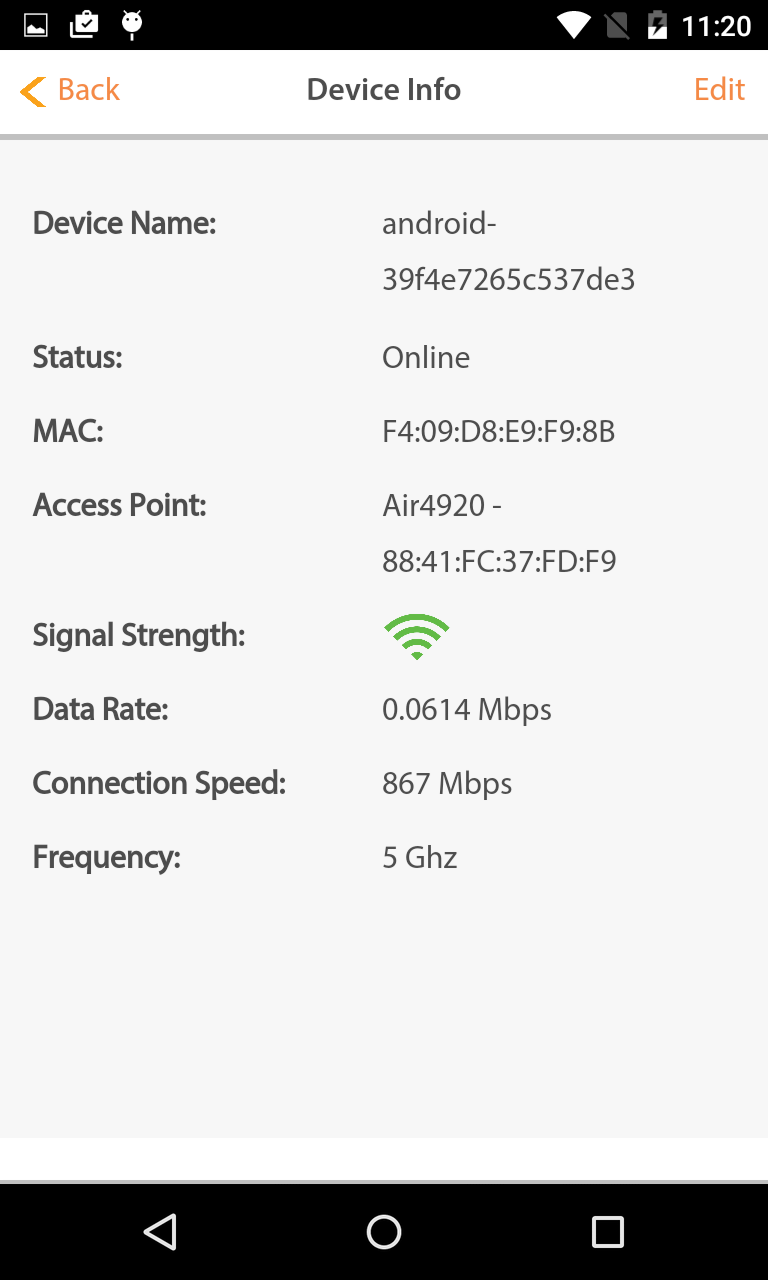Go to the home screen
The height and width of the screenshot is (1280, 768).
pos(384,1232)
